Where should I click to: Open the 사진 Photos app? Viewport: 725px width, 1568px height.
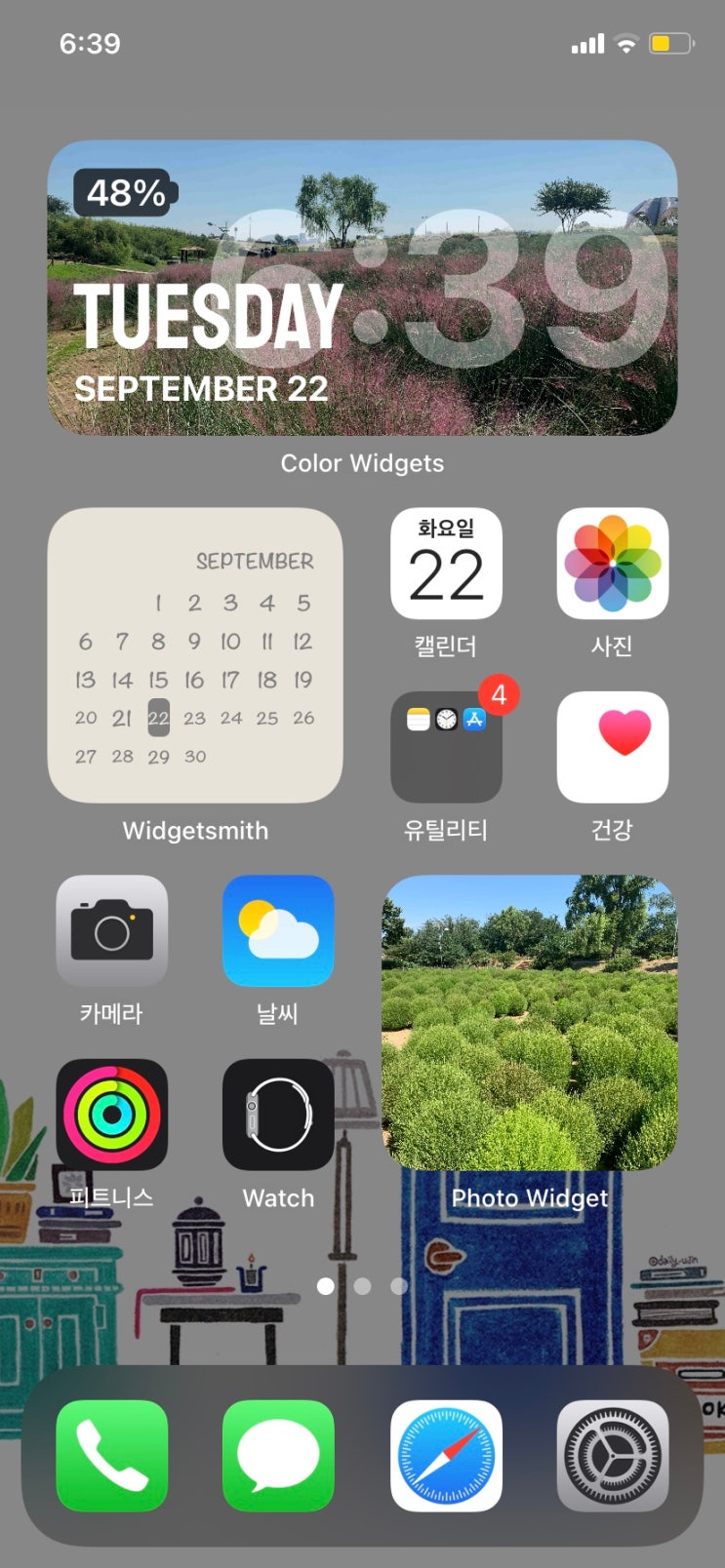pyautogui.click(x=613, y=564)
